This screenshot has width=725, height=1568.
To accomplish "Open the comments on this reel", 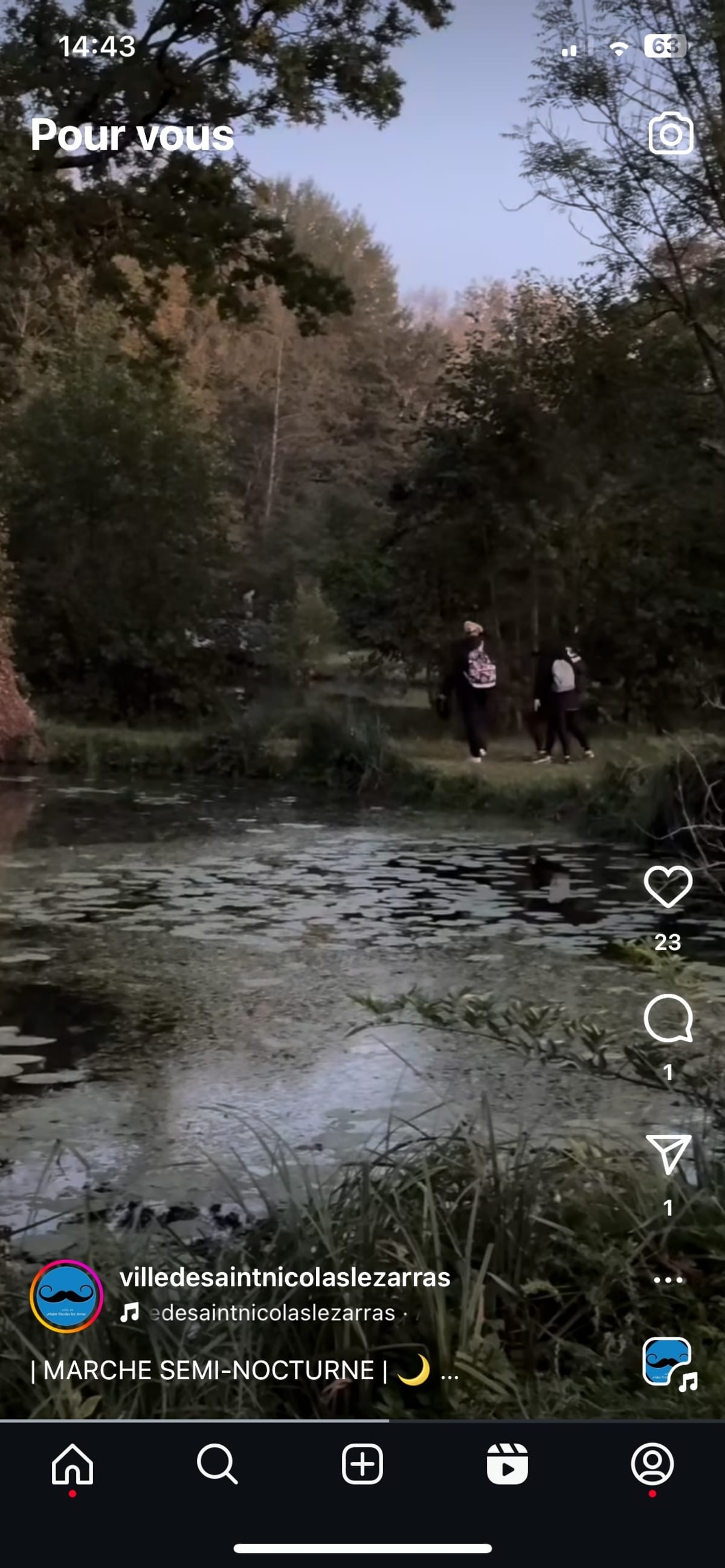I will click(x=668, y=1019).
